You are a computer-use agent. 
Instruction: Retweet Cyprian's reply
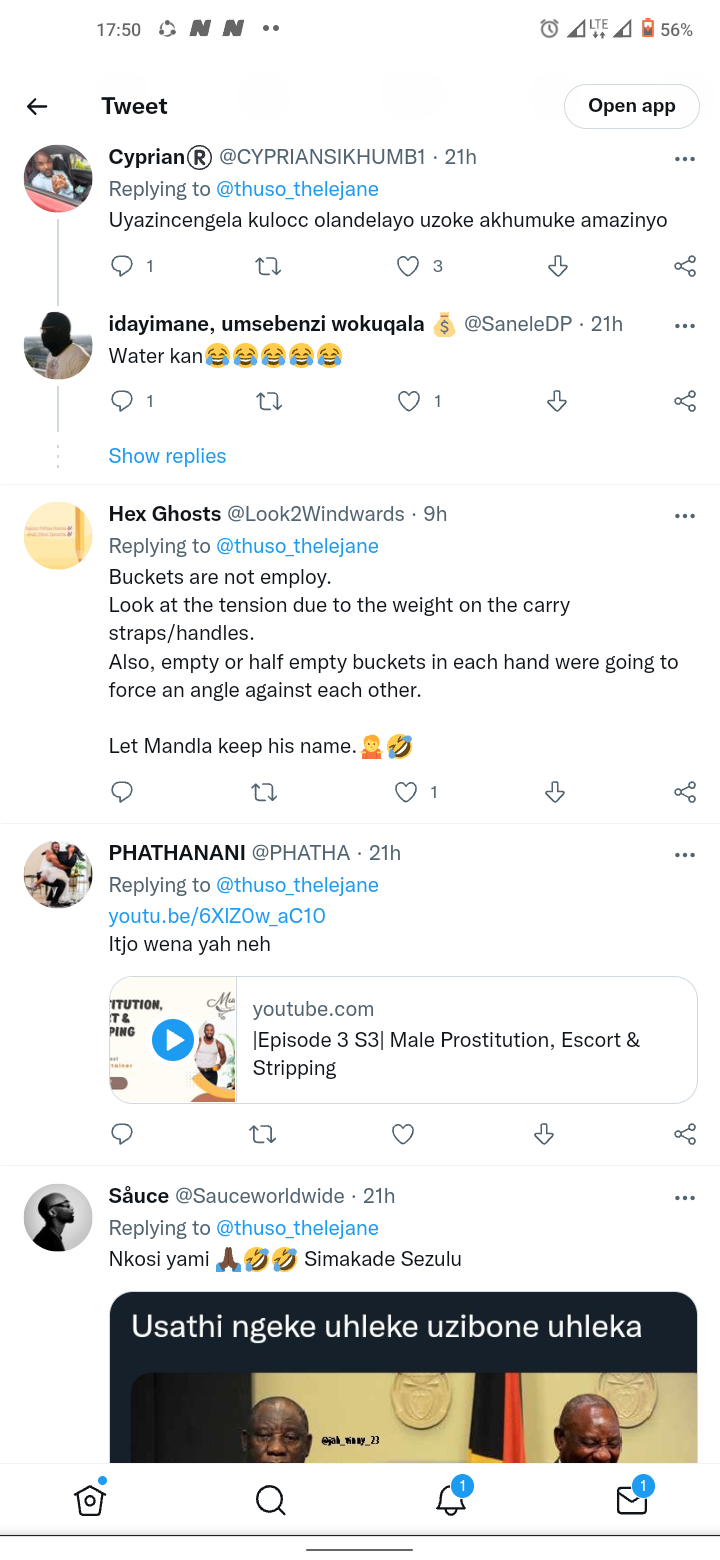point(269,267)
